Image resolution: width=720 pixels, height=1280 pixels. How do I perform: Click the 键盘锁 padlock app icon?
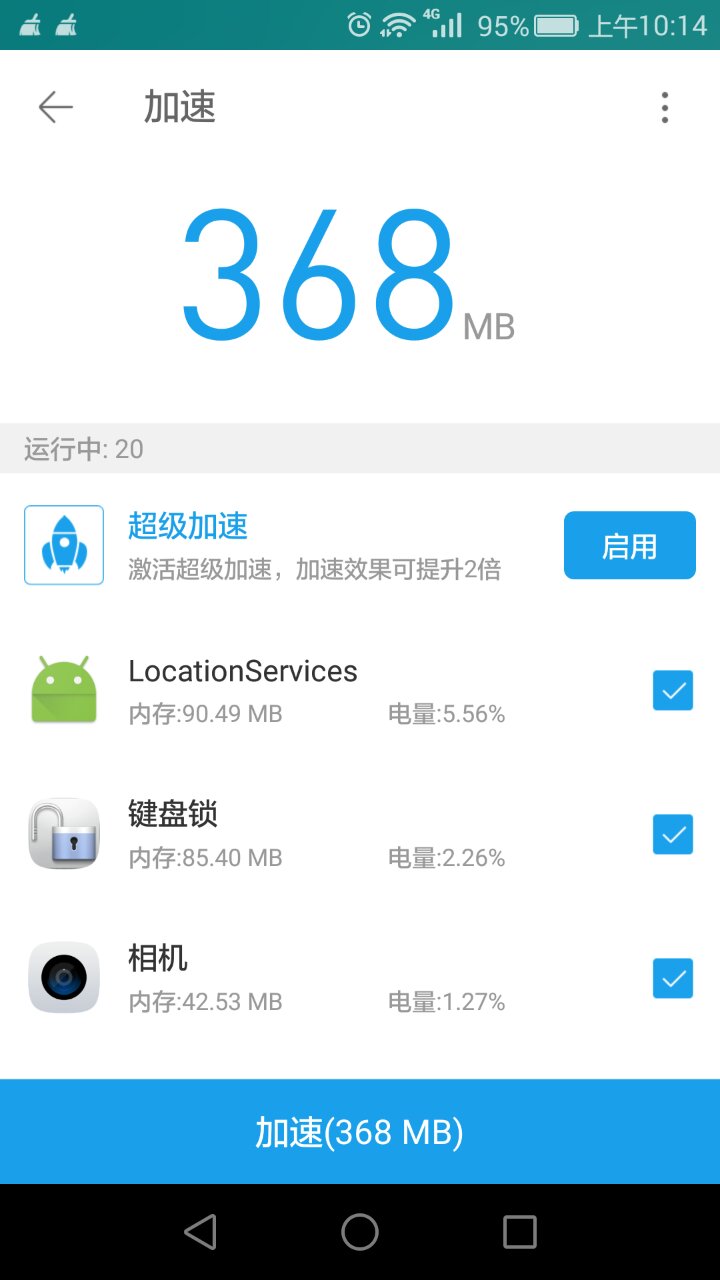click(63, 832)
